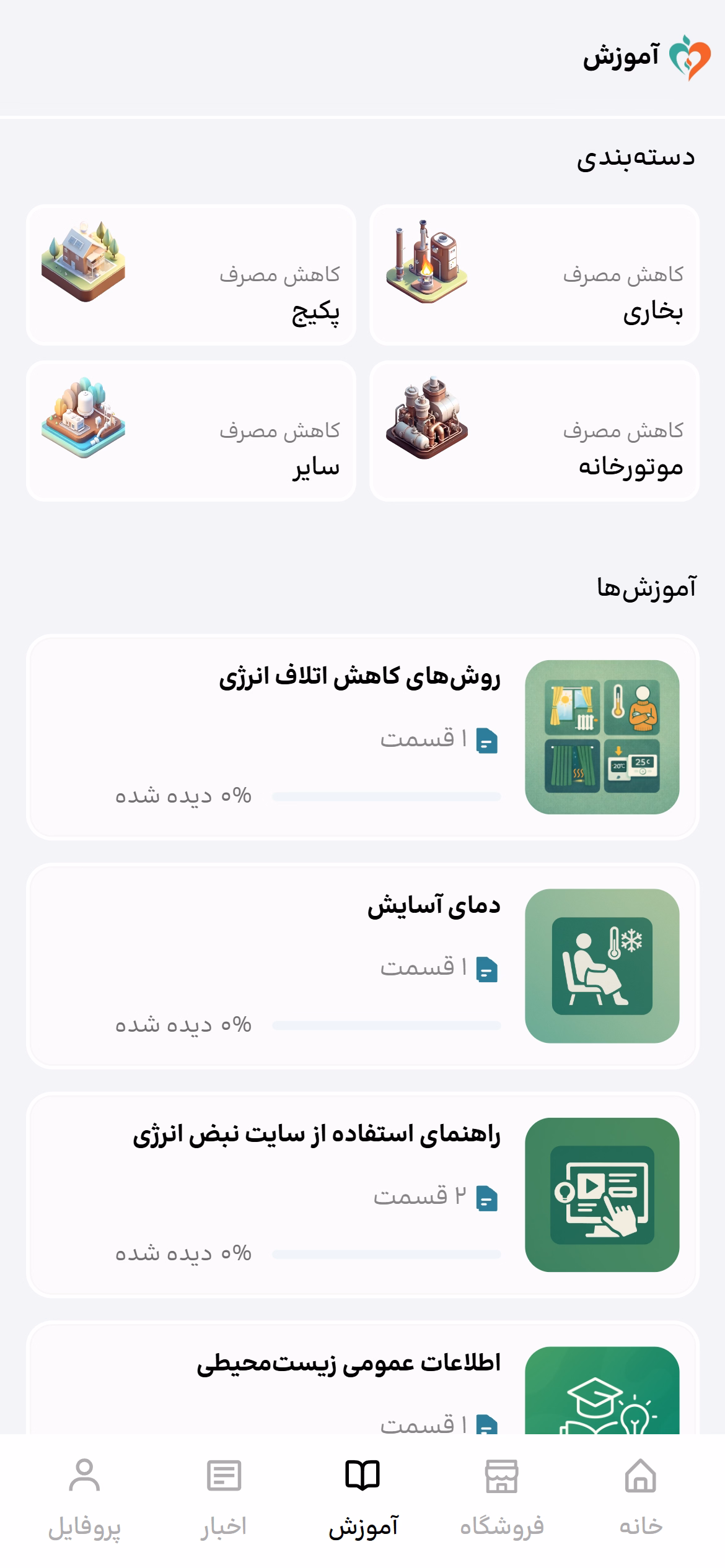The image size is (725, 1568).
Task: Open راهنمای استفاده از سایت نبض انرژی course
Action: [362, 1195]
